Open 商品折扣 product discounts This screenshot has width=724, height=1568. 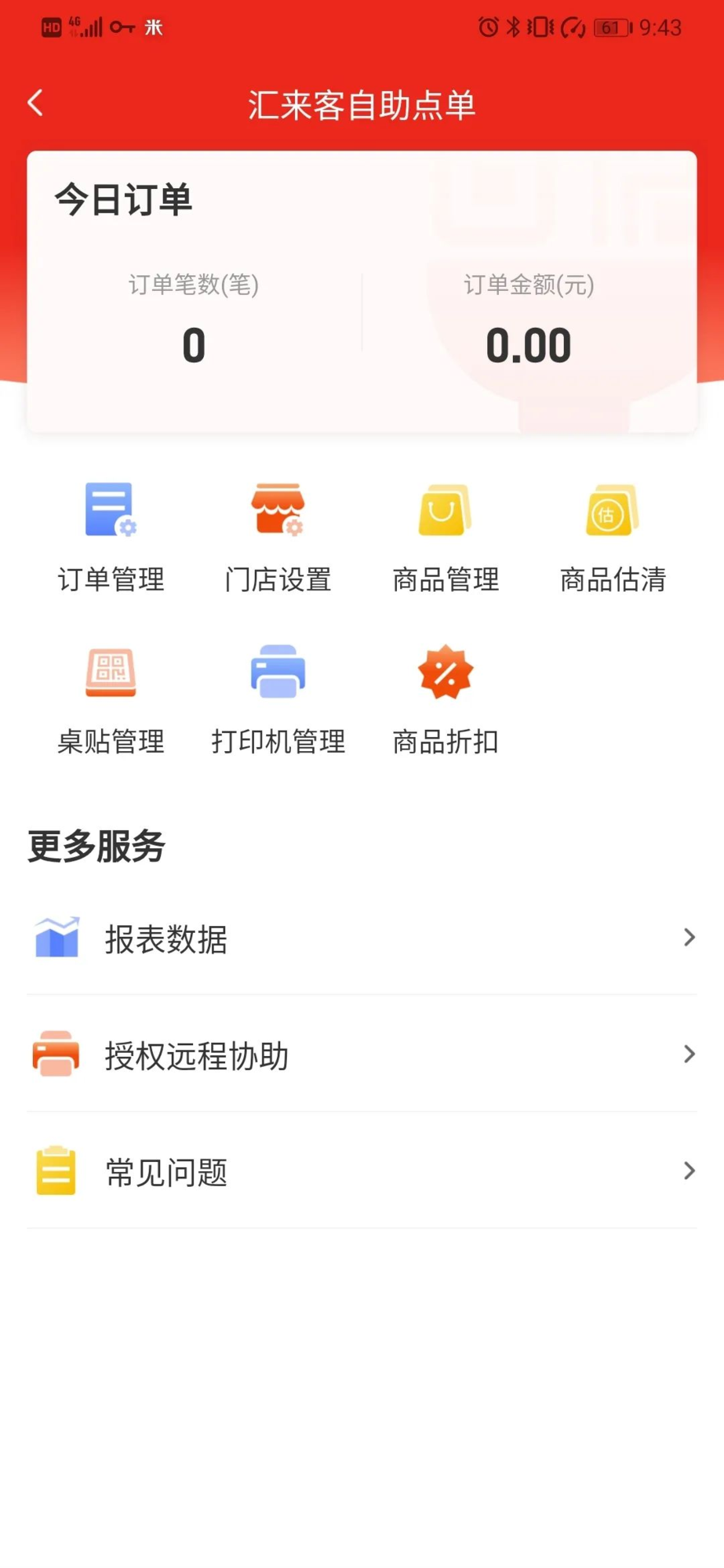(446, 700)
